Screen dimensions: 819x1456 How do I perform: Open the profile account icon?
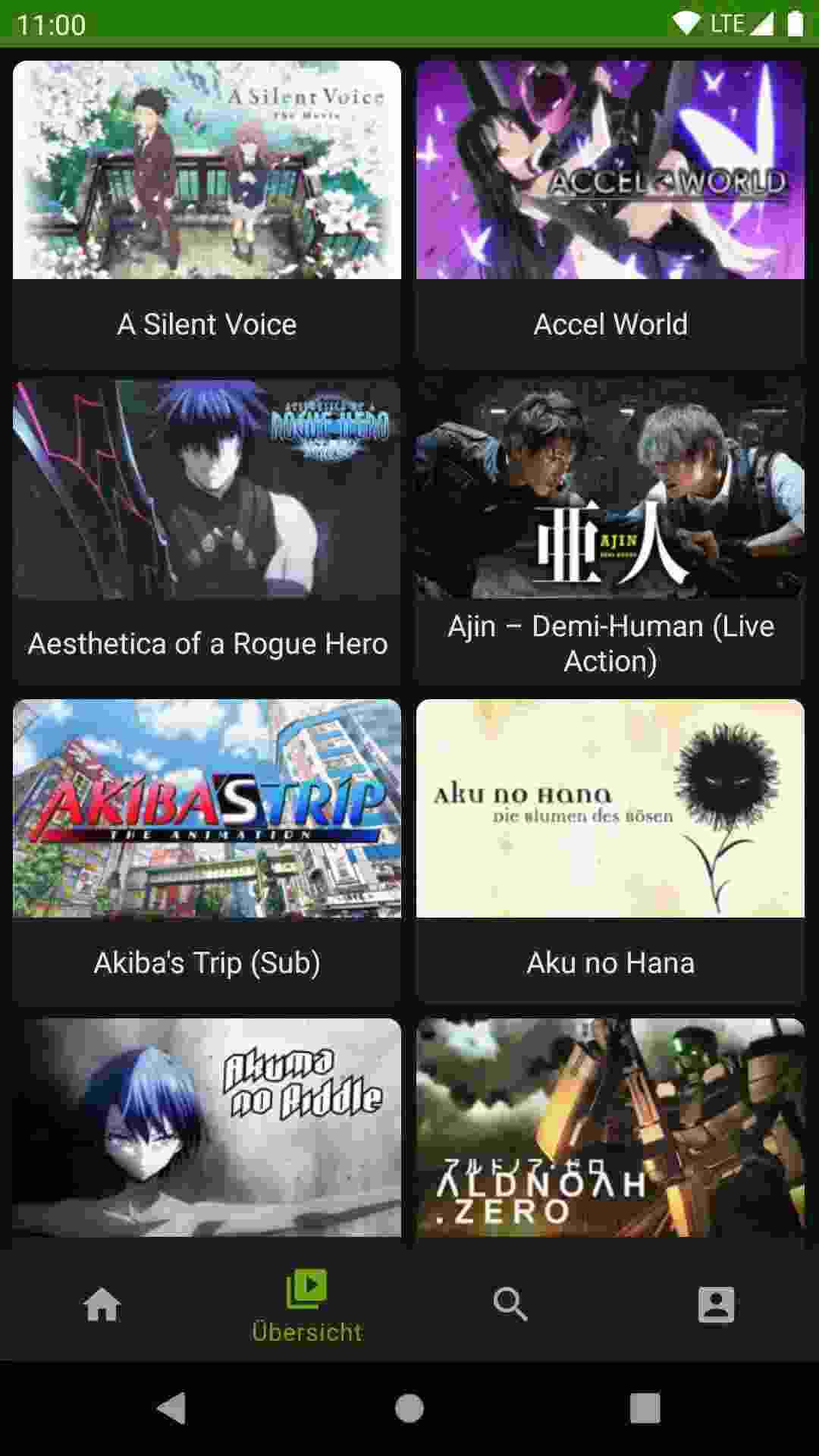717,1304
